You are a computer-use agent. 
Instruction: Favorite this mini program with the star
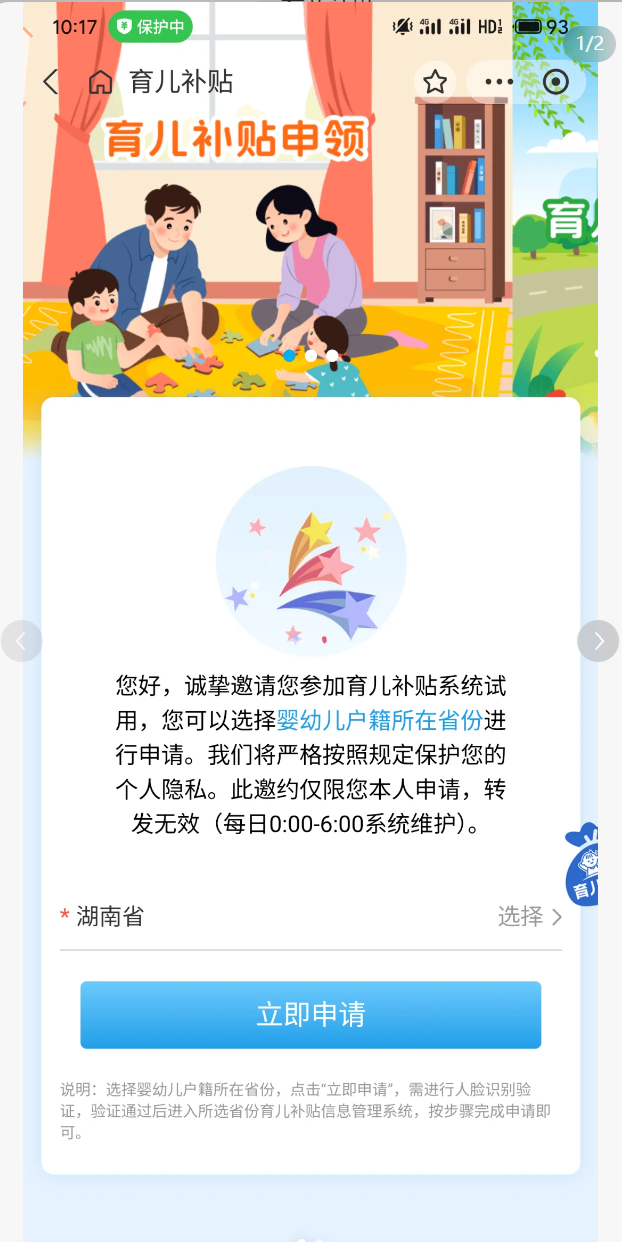pos(435,82)
